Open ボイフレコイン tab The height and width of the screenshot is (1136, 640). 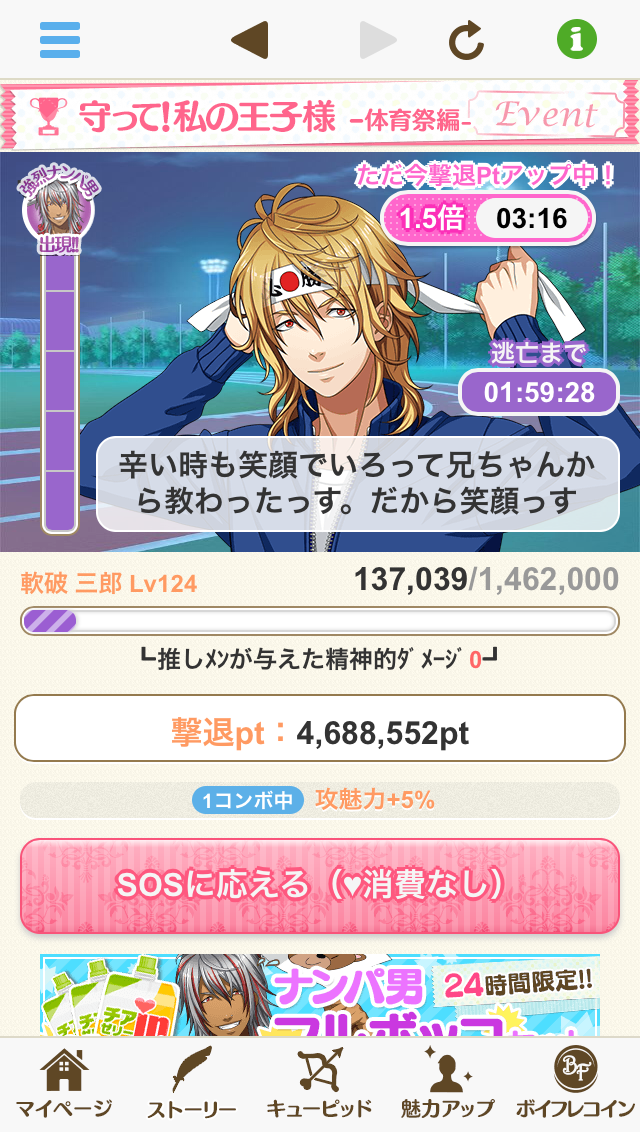click(x=575, y=1086)
